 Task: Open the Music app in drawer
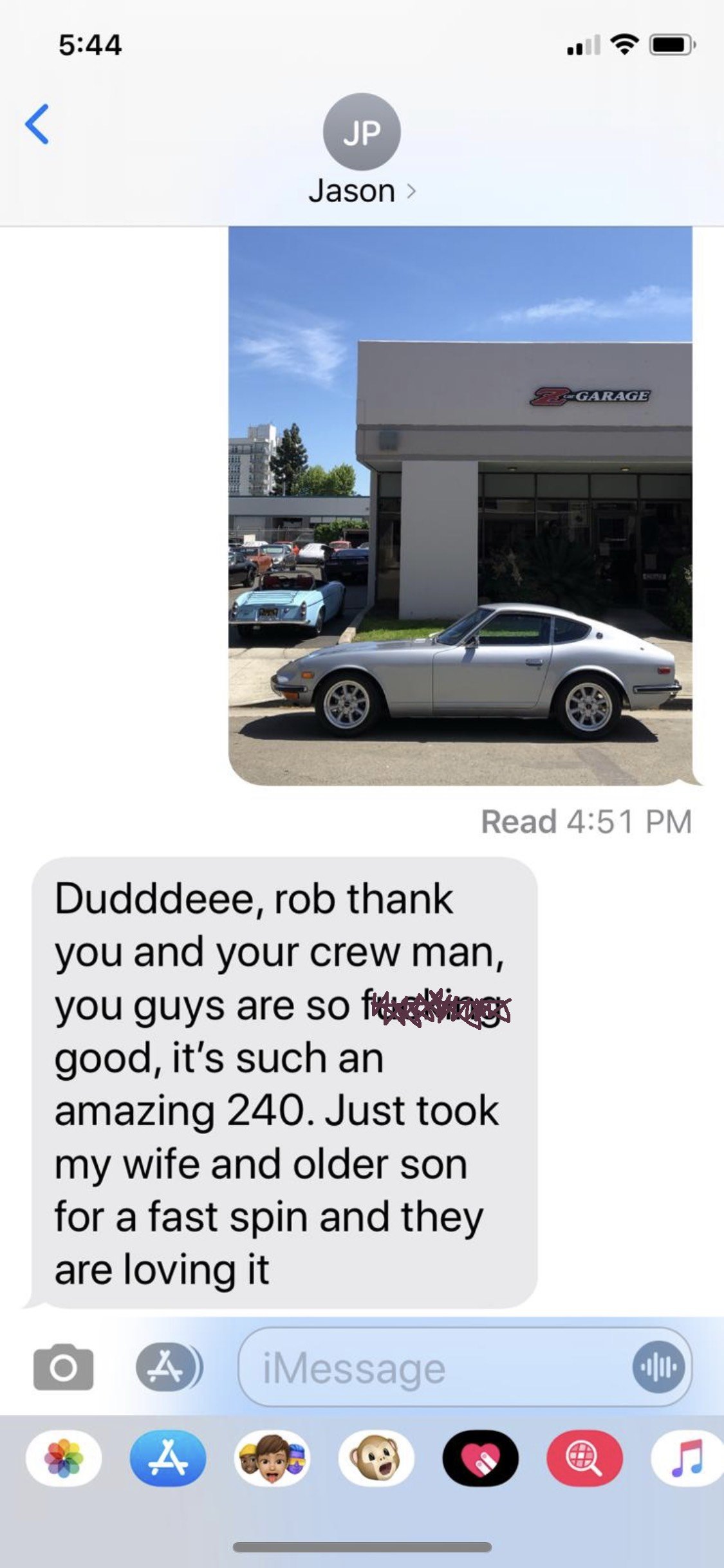coord(687,1458)
